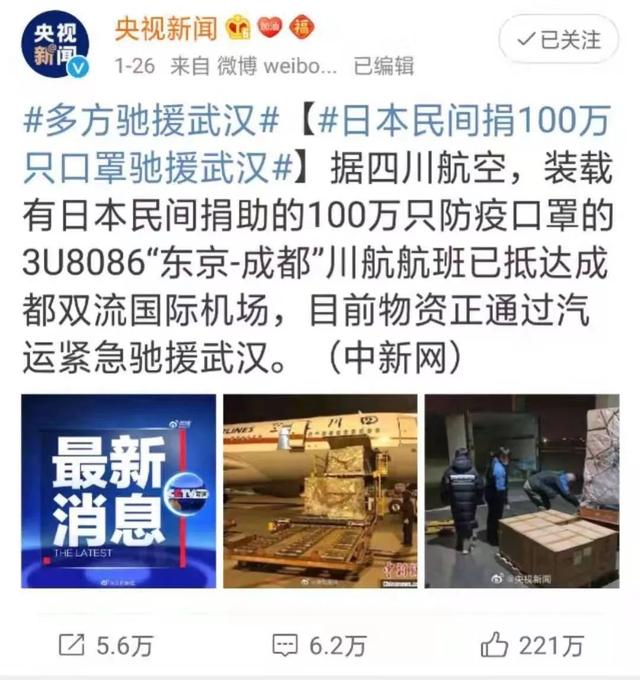The height and width of the screenshot is (680, 640).
Task: View the airplane cargo loading photo
Action: pyautogui.click(x=320, y=490)
